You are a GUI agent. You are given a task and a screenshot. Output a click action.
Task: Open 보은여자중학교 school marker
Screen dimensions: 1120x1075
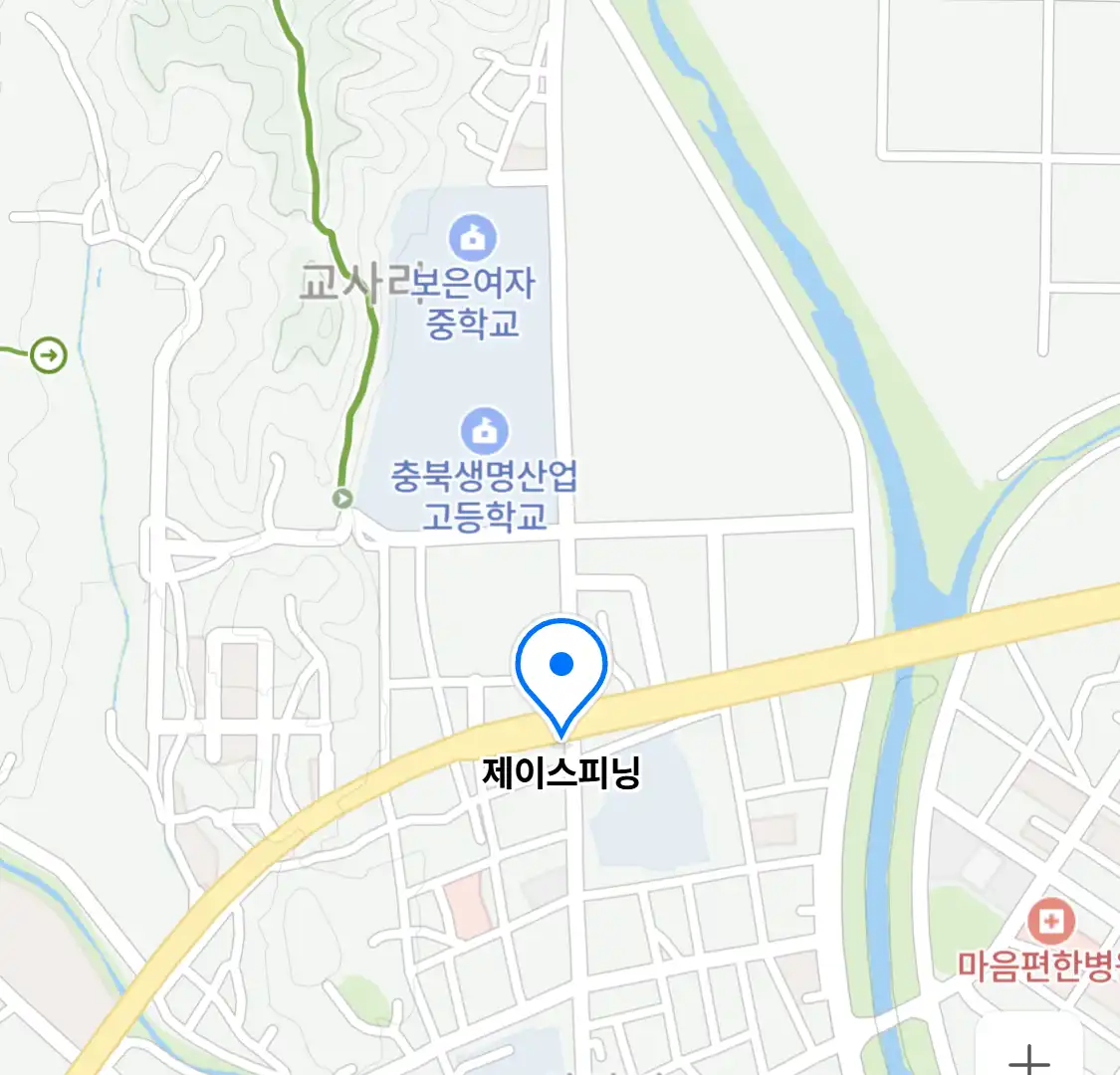pyautogui.click(x=473, y=239)
